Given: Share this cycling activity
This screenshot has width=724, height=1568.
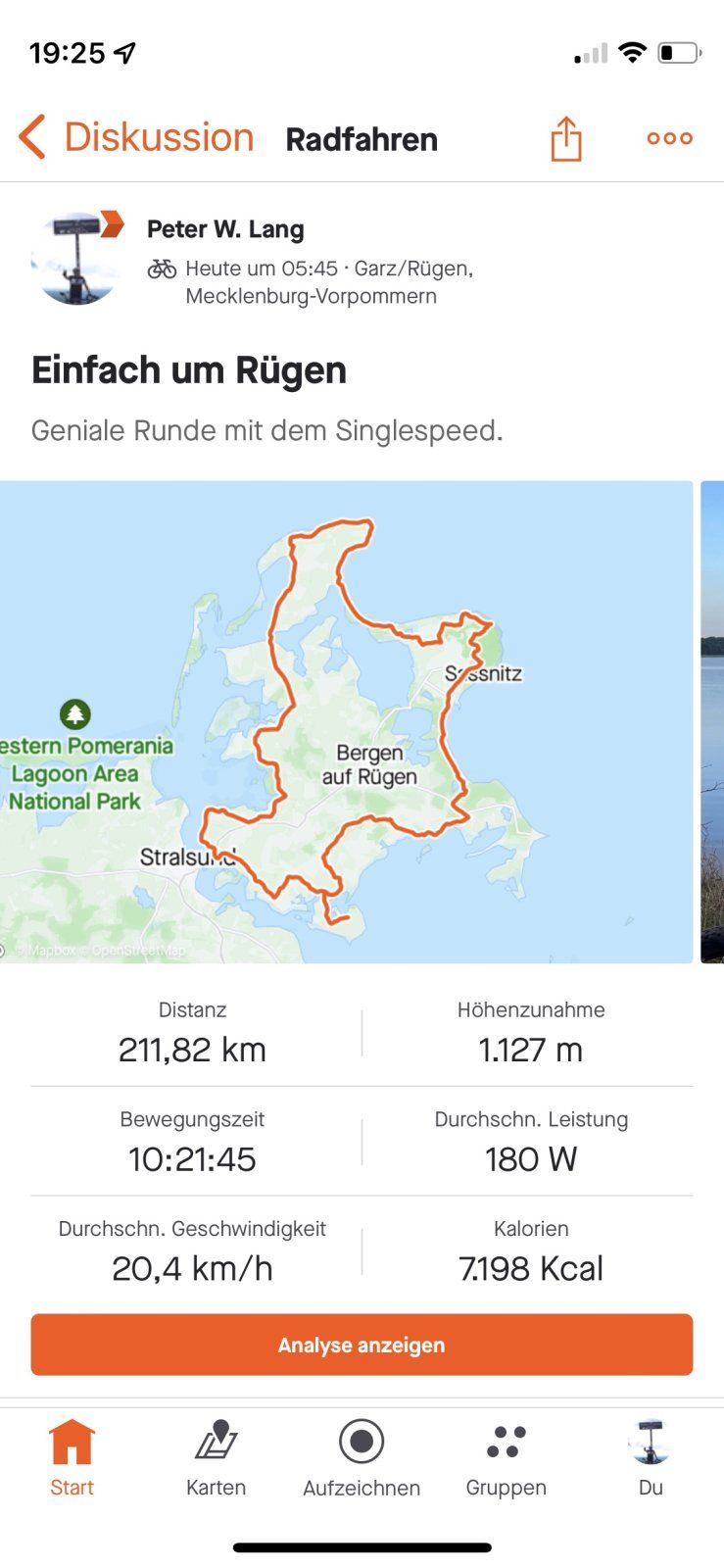Looking at the screenshot, I should pyautogui.click(x=566, y=138).
